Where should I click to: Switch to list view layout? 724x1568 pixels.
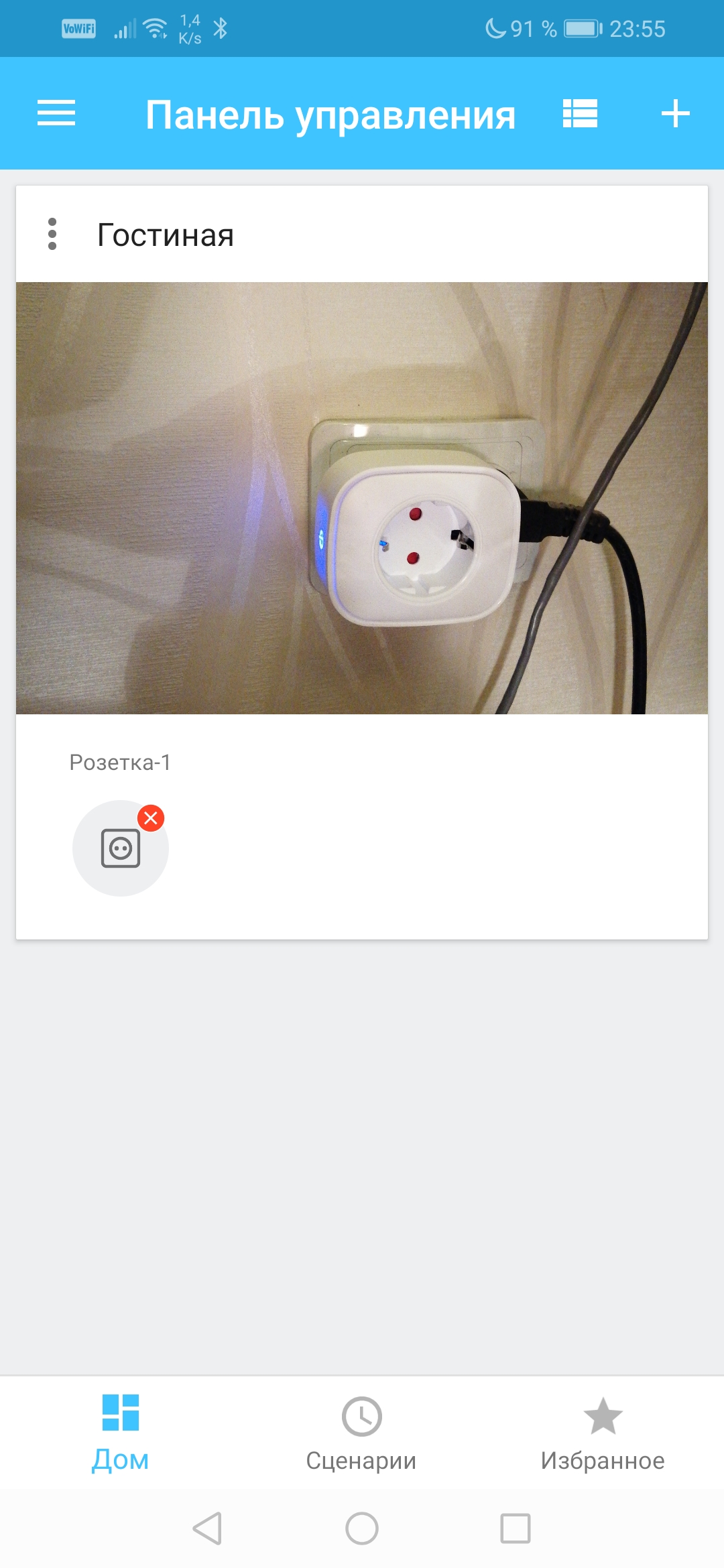[x=580, y=113]
